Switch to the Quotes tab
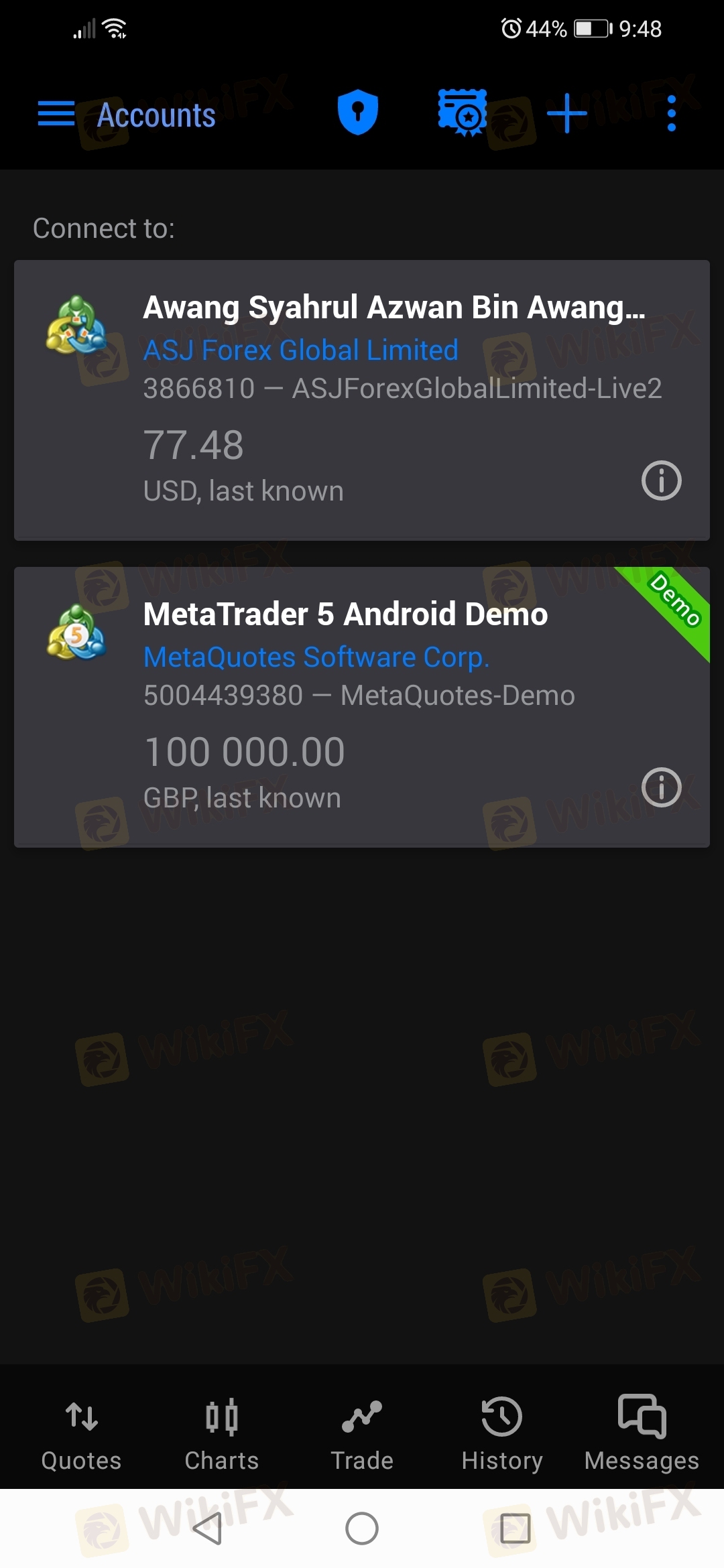Screen dimensions: 724x1568 [x=82, y=1435]
